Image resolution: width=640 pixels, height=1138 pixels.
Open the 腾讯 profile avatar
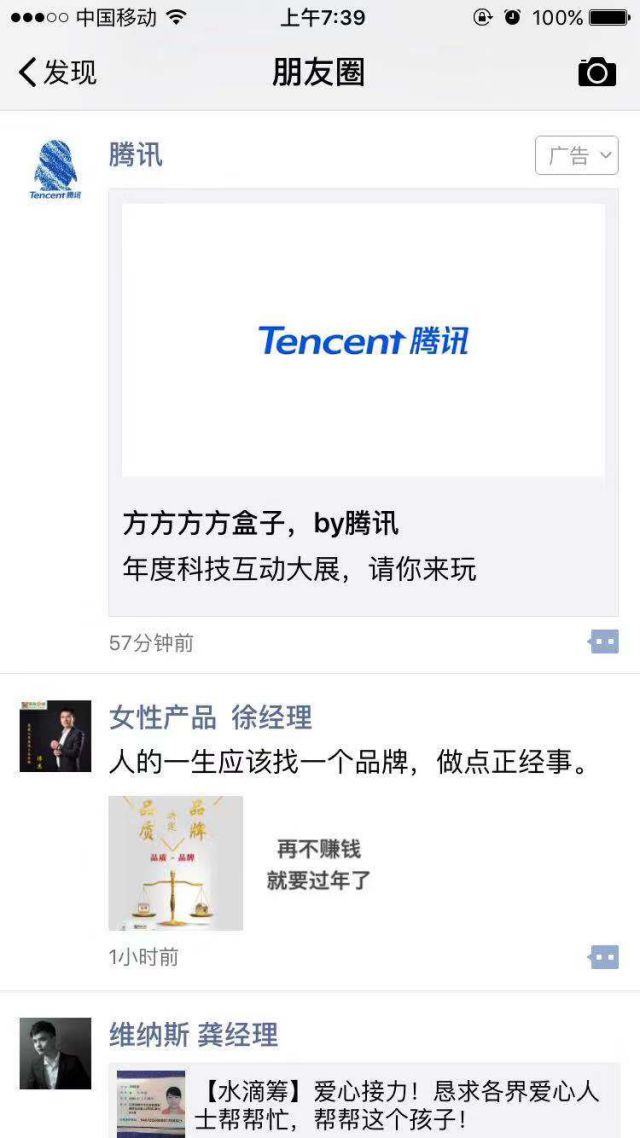(55, 169)
